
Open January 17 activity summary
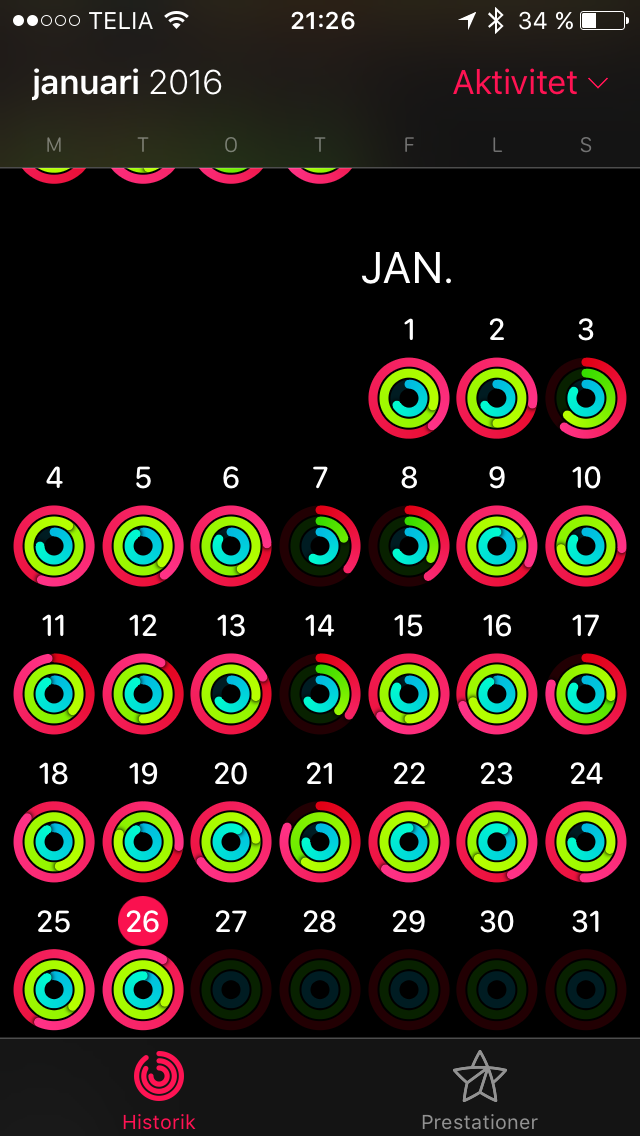[586, 694]
